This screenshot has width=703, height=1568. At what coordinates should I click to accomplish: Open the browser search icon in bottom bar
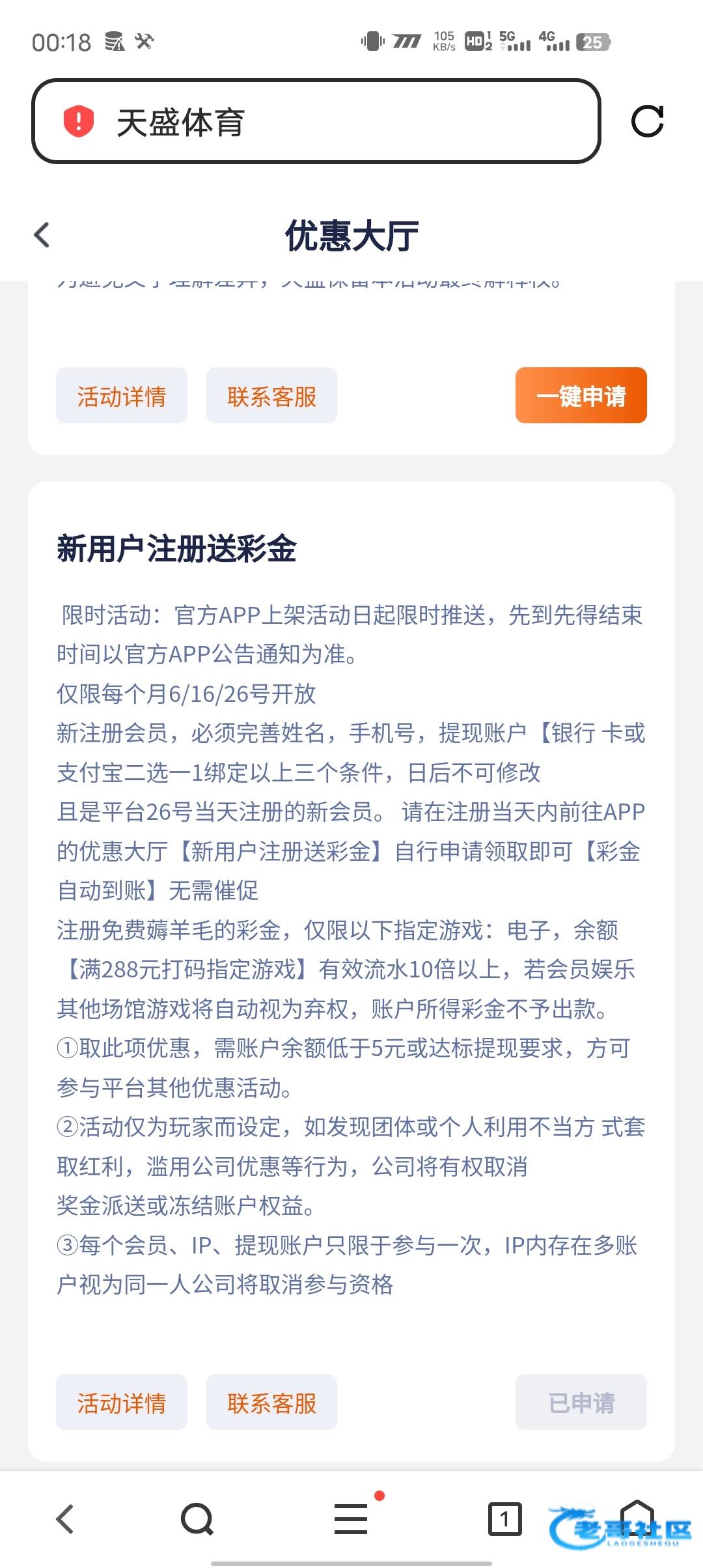pos(197,1519)
